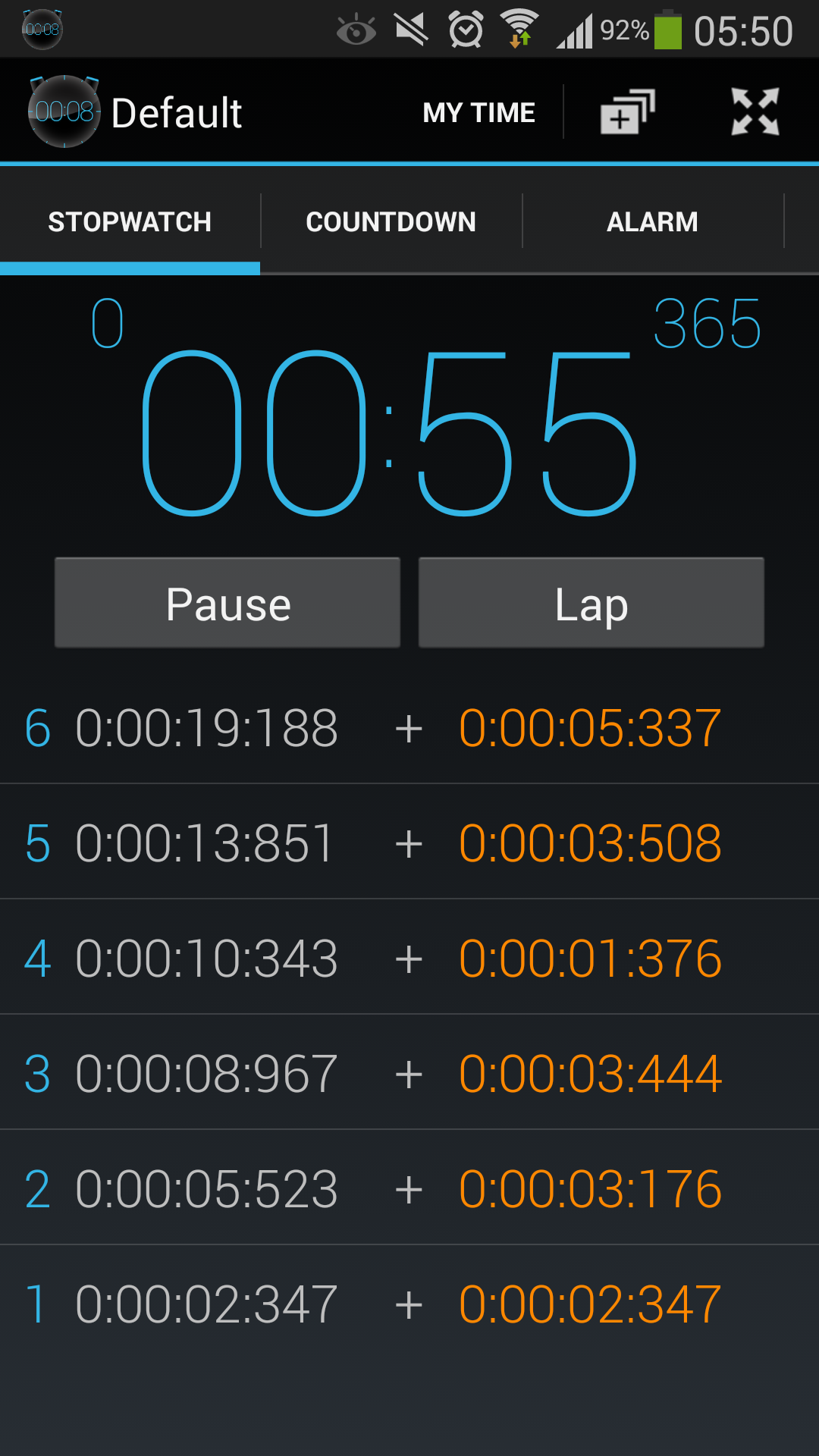Click the stopwatch app logo icon
Image resolution: width=819 pixels, height=1456 pixels.
(x=64, y=111)
